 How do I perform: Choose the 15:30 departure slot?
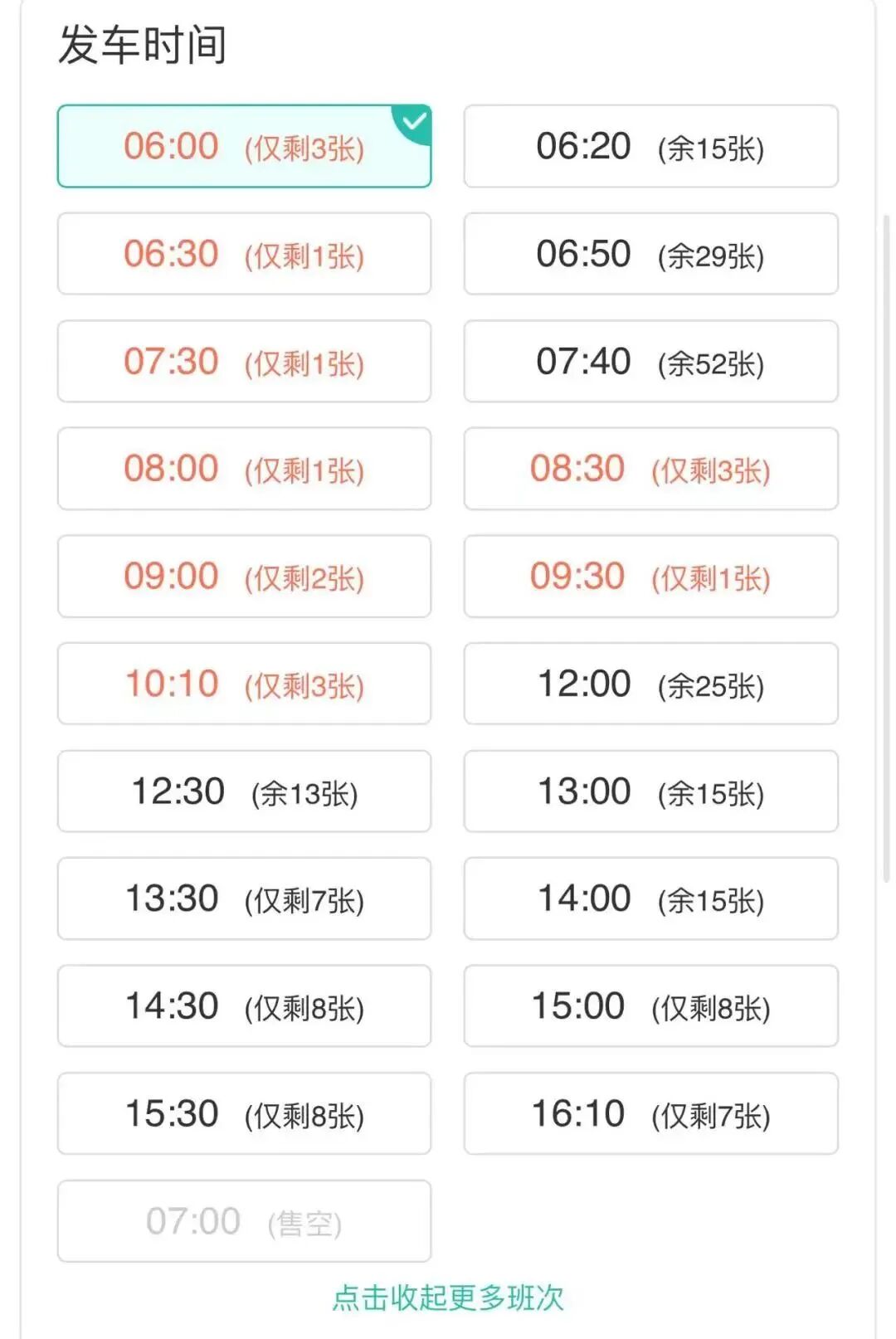244,1113
